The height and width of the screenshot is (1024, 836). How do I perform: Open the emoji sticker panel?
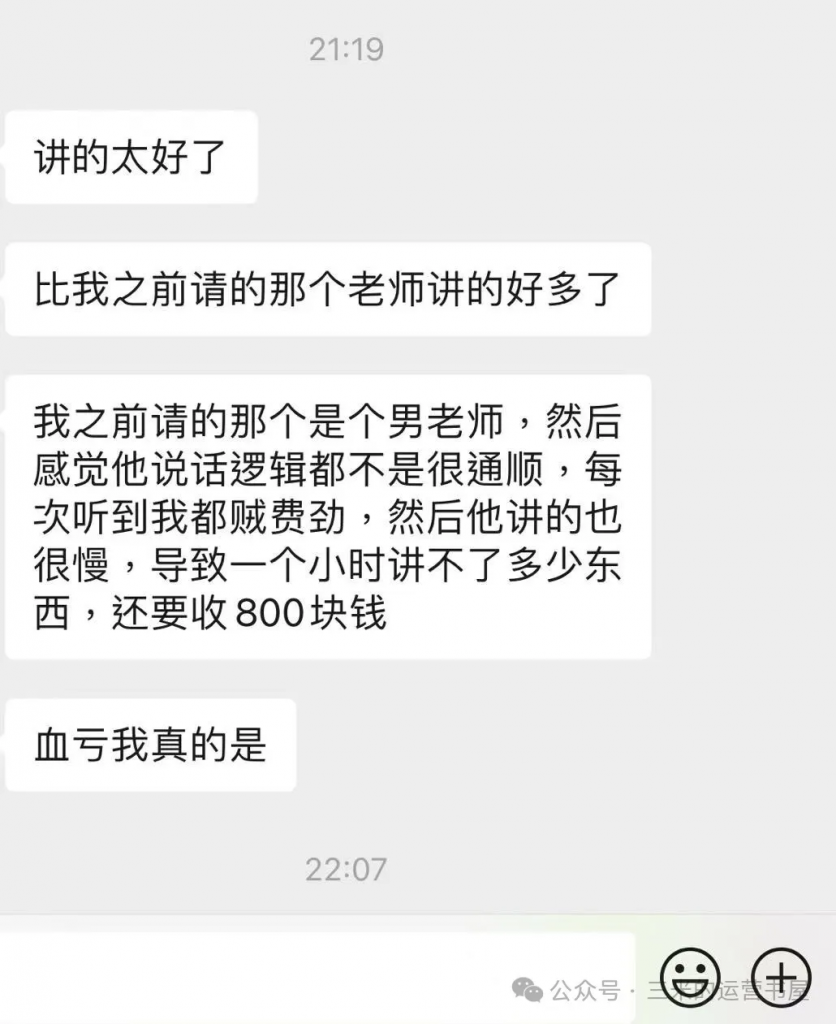692,974
